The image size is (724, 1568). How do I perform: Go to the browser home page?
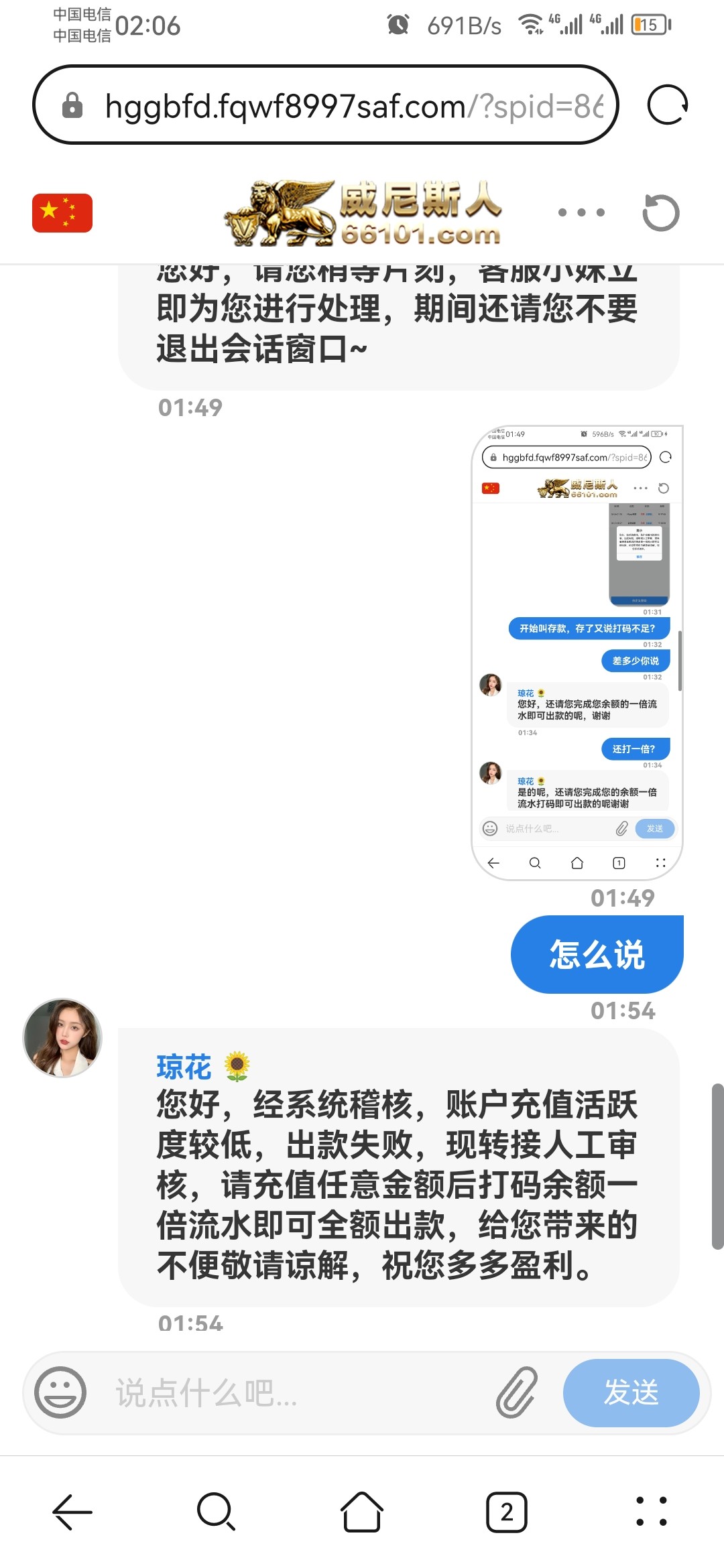coord(362,1512)
